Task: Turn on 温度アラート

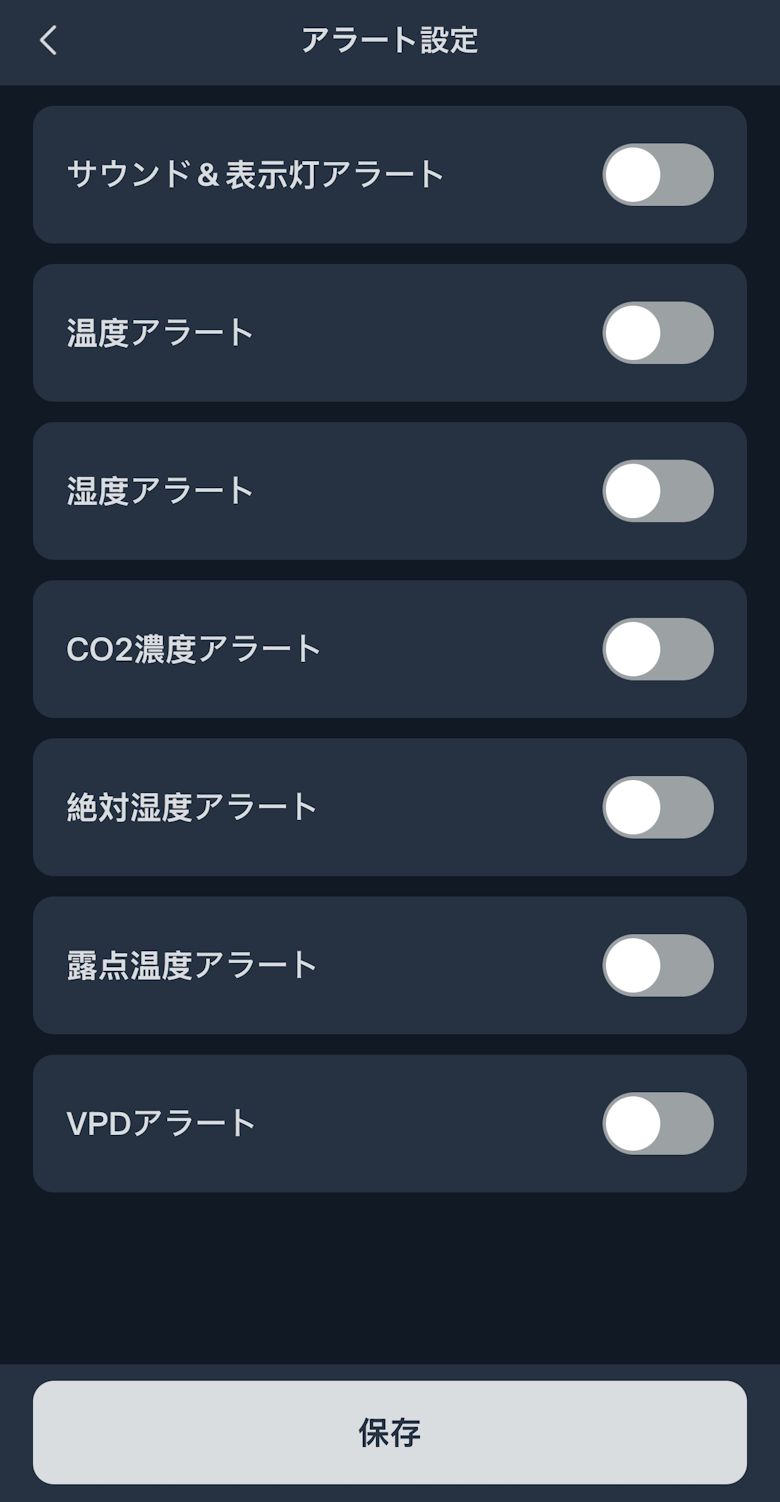Action: coord(657,333)
